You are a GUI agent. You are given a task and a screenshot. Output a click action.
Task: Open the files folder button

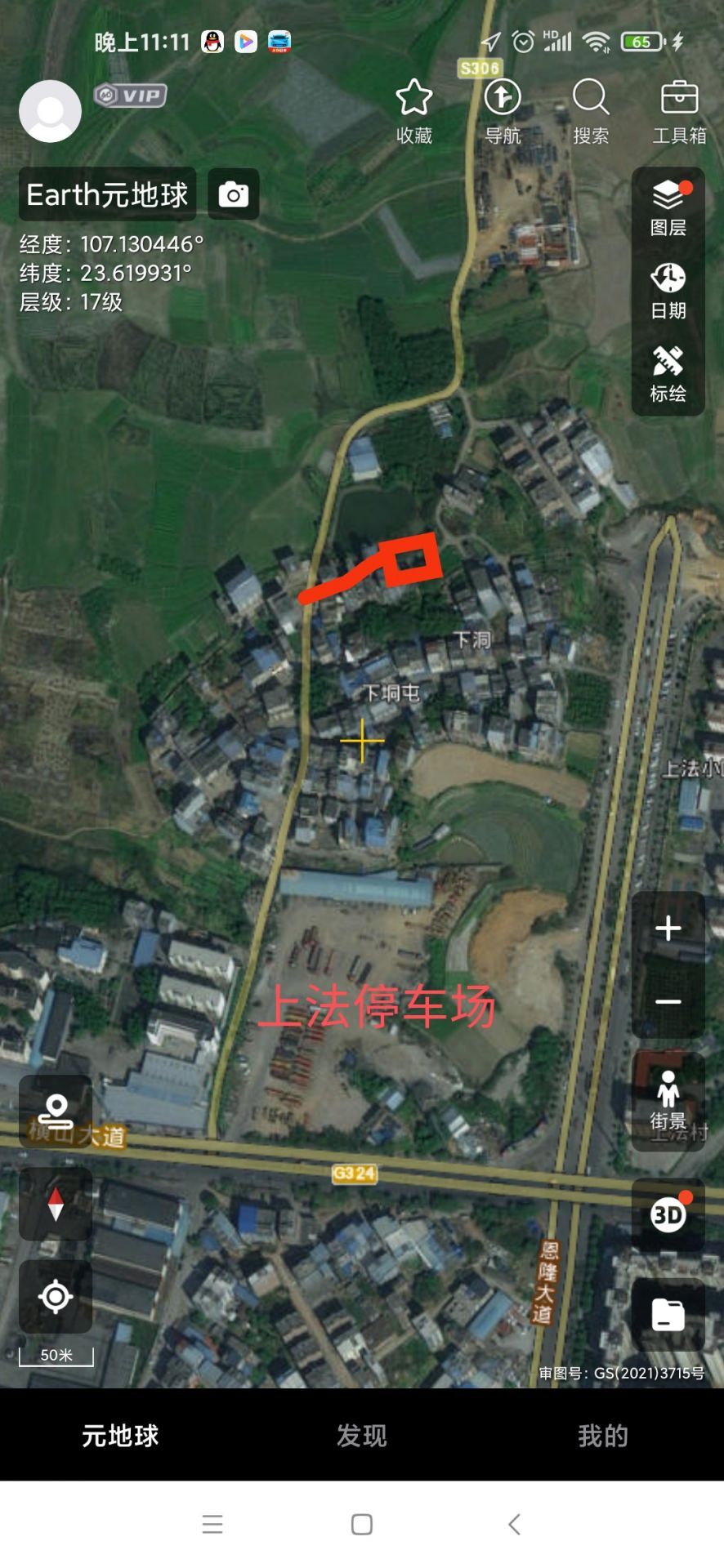(x=668, y=1315)
